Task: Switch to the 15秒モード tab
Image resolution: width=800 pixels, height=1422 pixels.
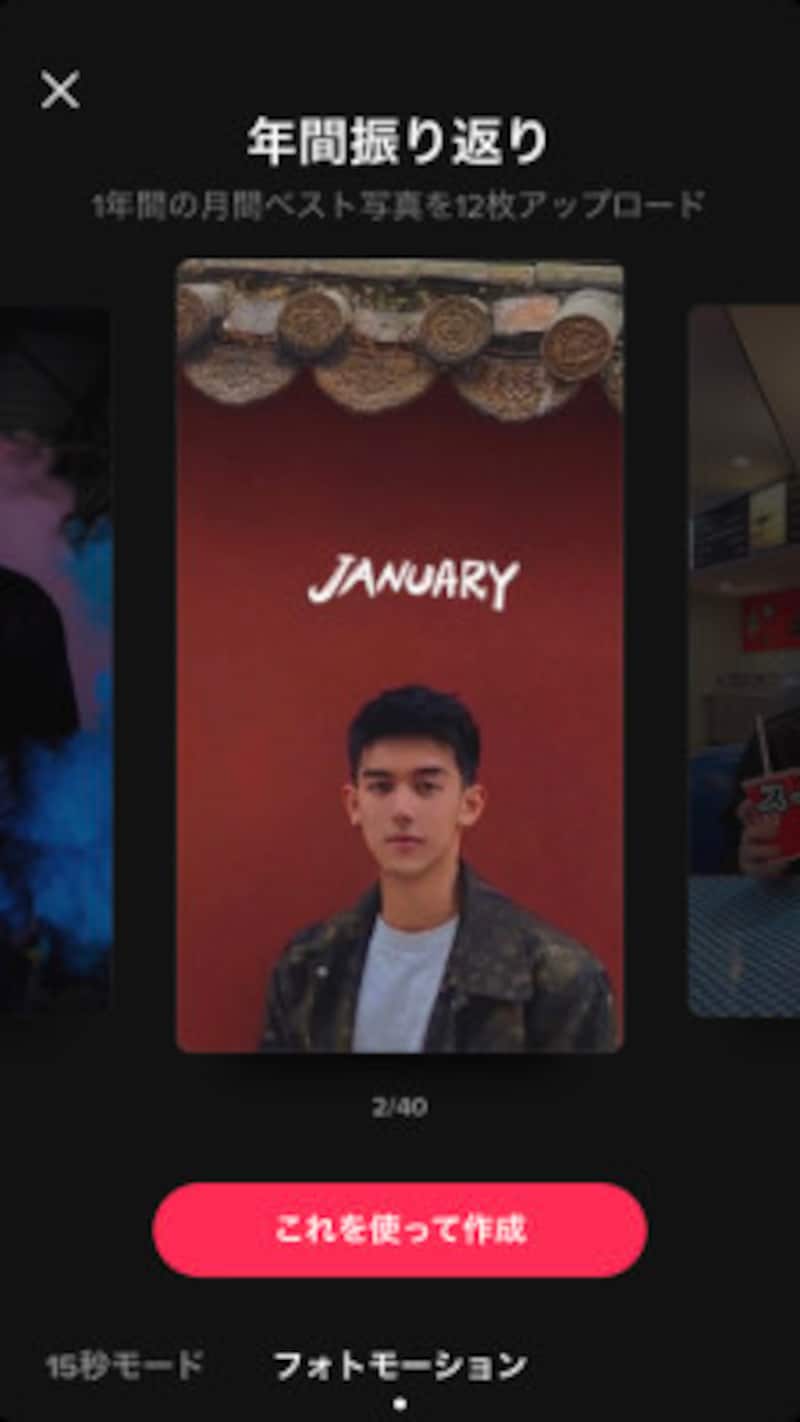Action: click(124, 1364)
